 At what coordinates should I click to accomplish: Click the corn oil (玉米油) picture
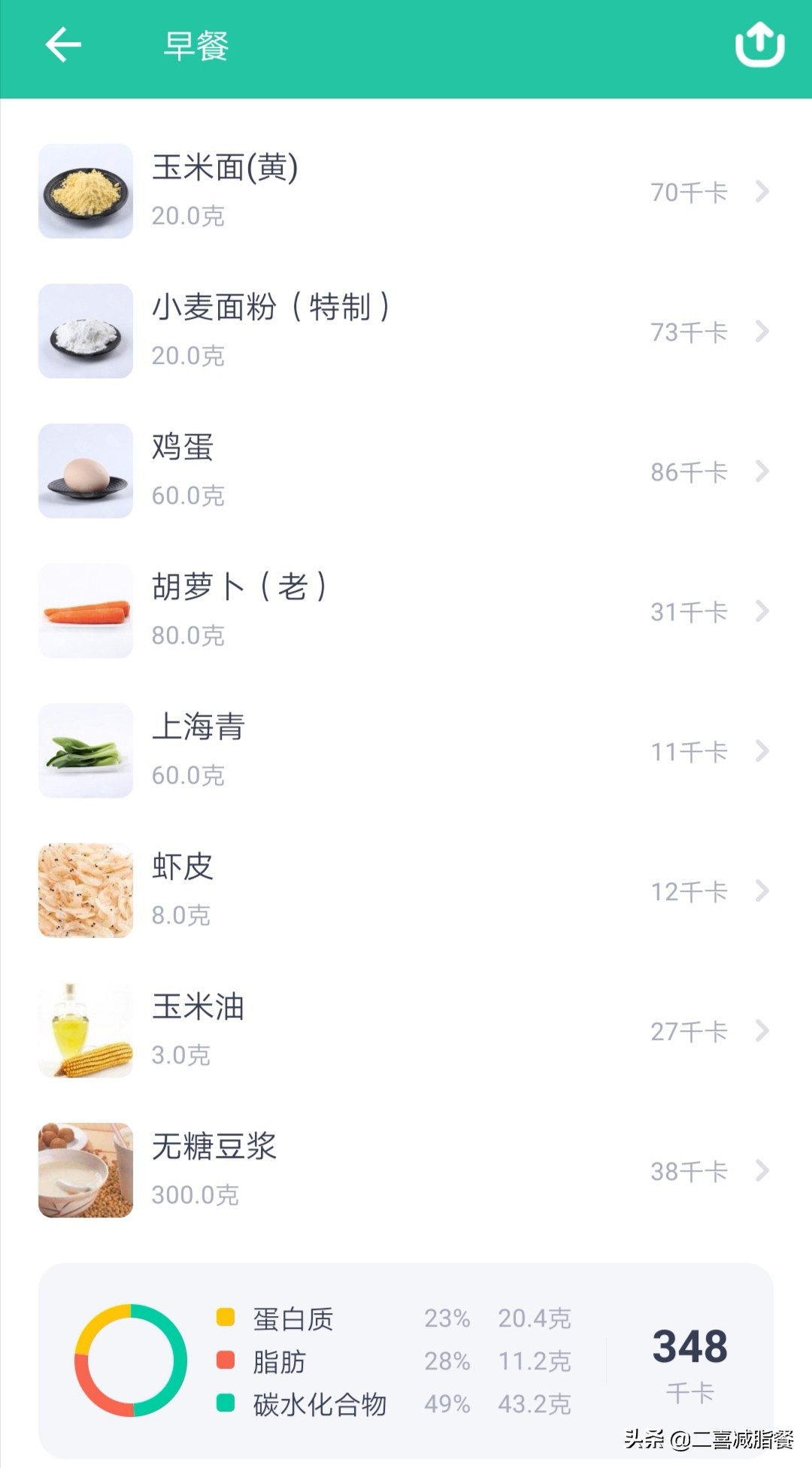click(x=85, y=1030)
